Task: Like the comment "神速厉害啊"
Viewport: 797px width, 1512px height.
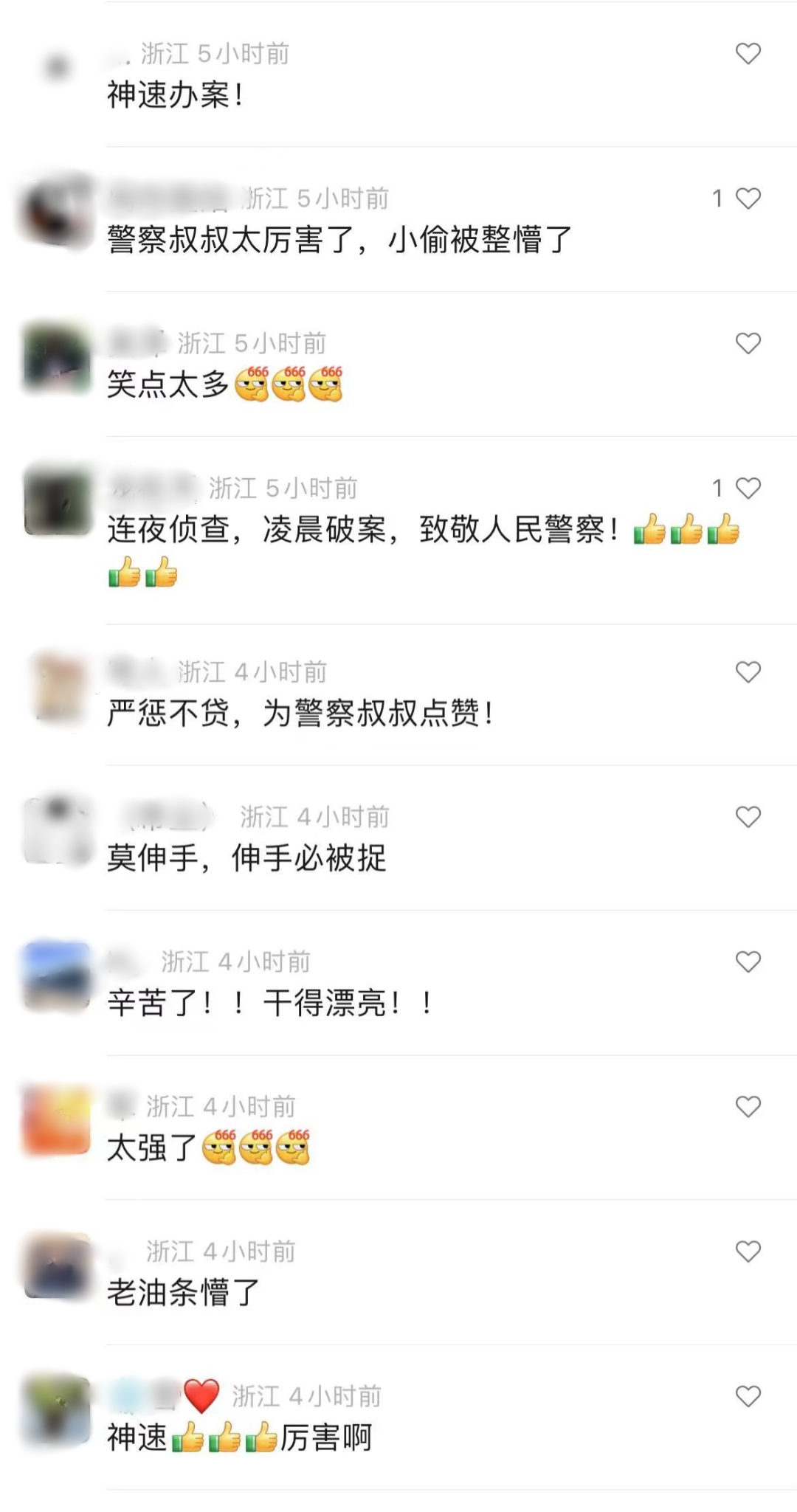Action: 748,1395
